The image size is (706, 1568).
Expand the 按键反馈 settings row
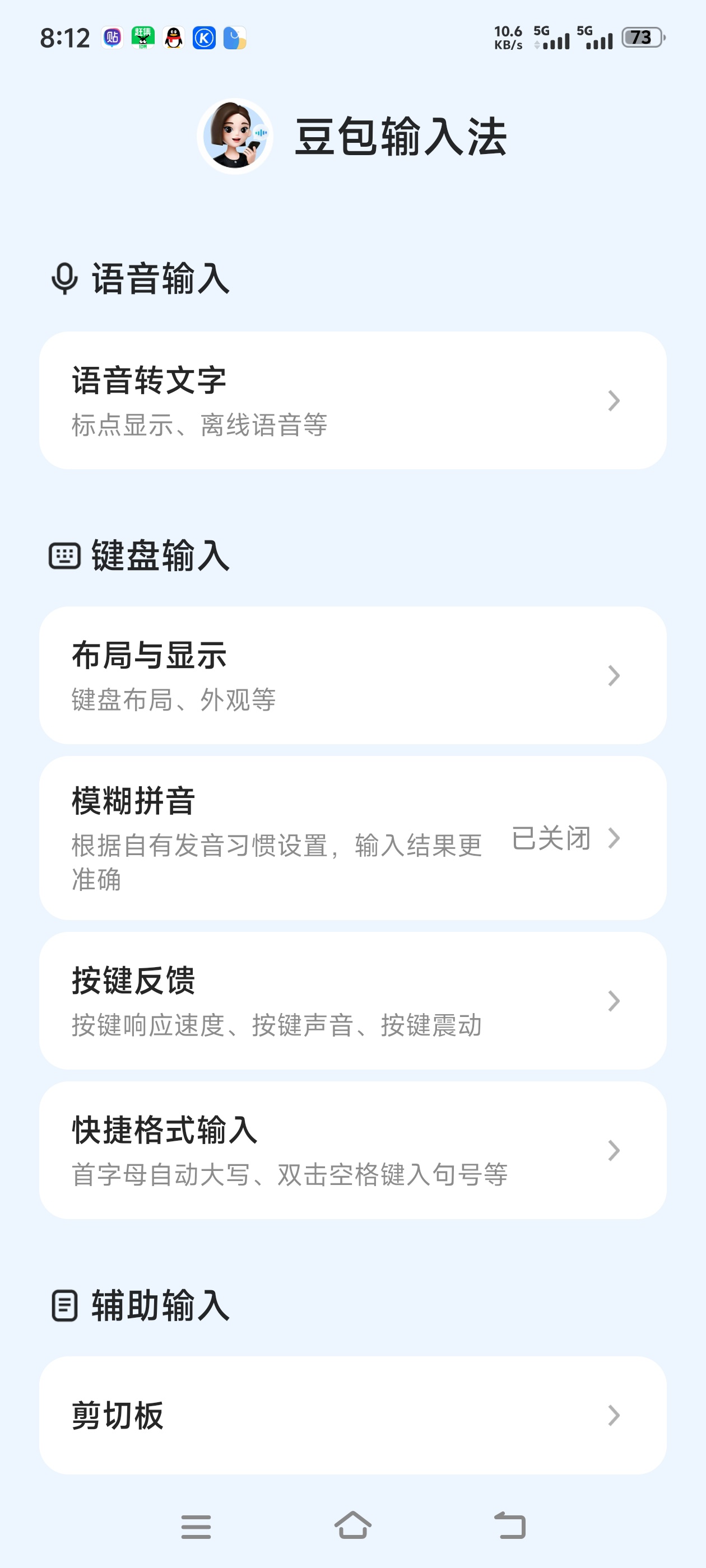click(352, 1000)
